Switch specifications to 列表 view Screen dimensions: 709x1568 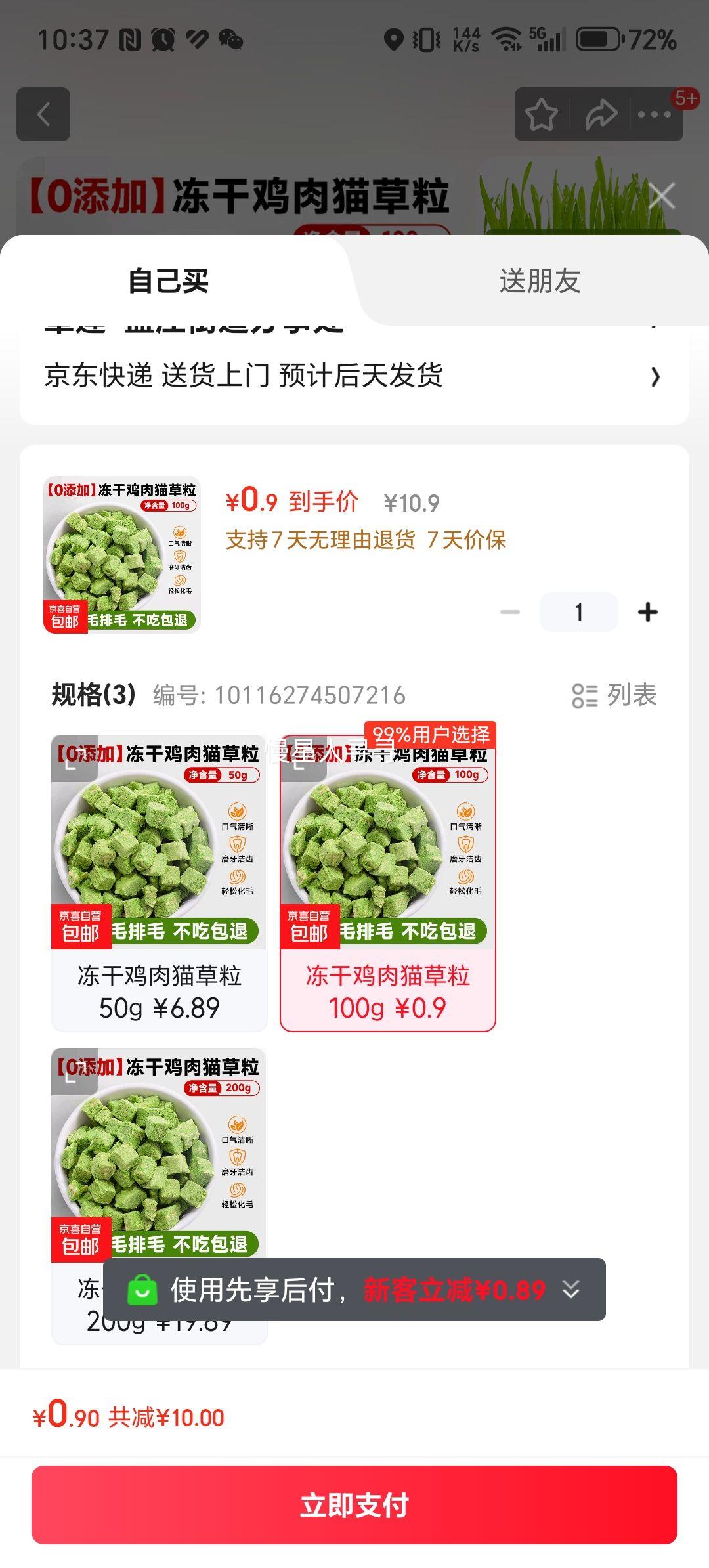pos(614,695)
